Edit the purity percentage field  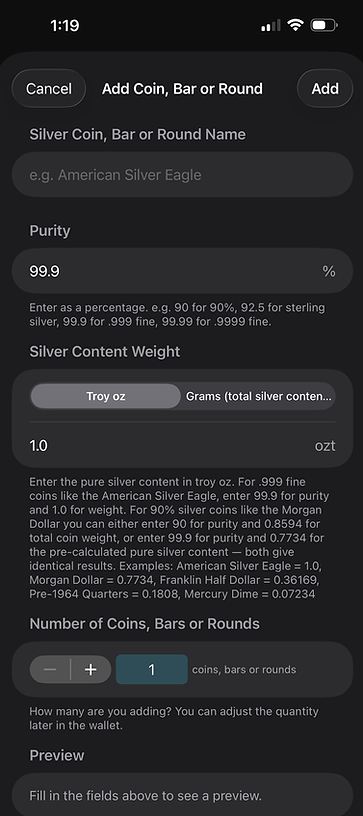(182, 271)
